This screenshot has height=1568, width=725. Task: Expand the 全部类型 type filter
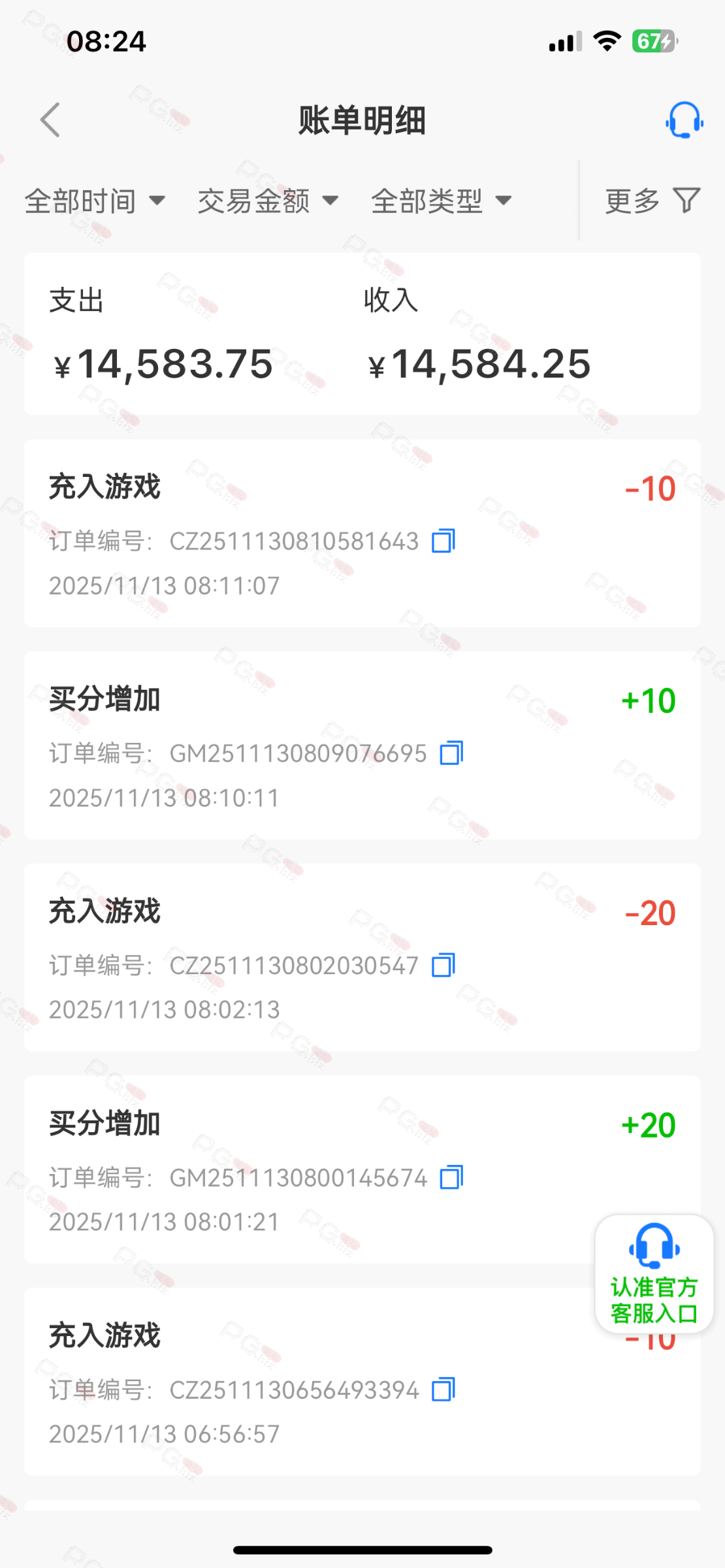point(441,201)
